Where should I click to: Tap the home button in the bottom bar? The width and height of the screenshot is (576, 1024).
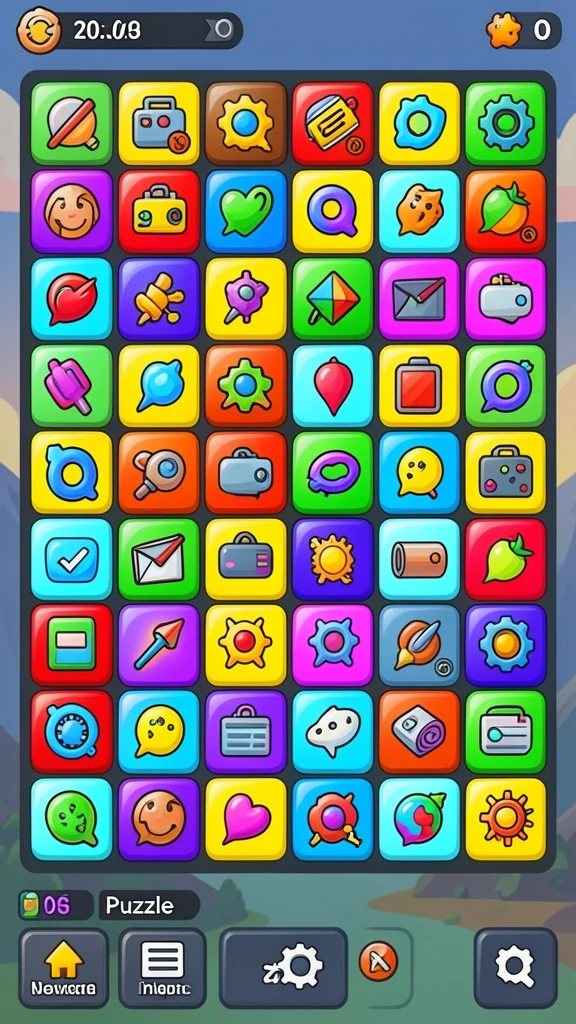pos(63,968)
